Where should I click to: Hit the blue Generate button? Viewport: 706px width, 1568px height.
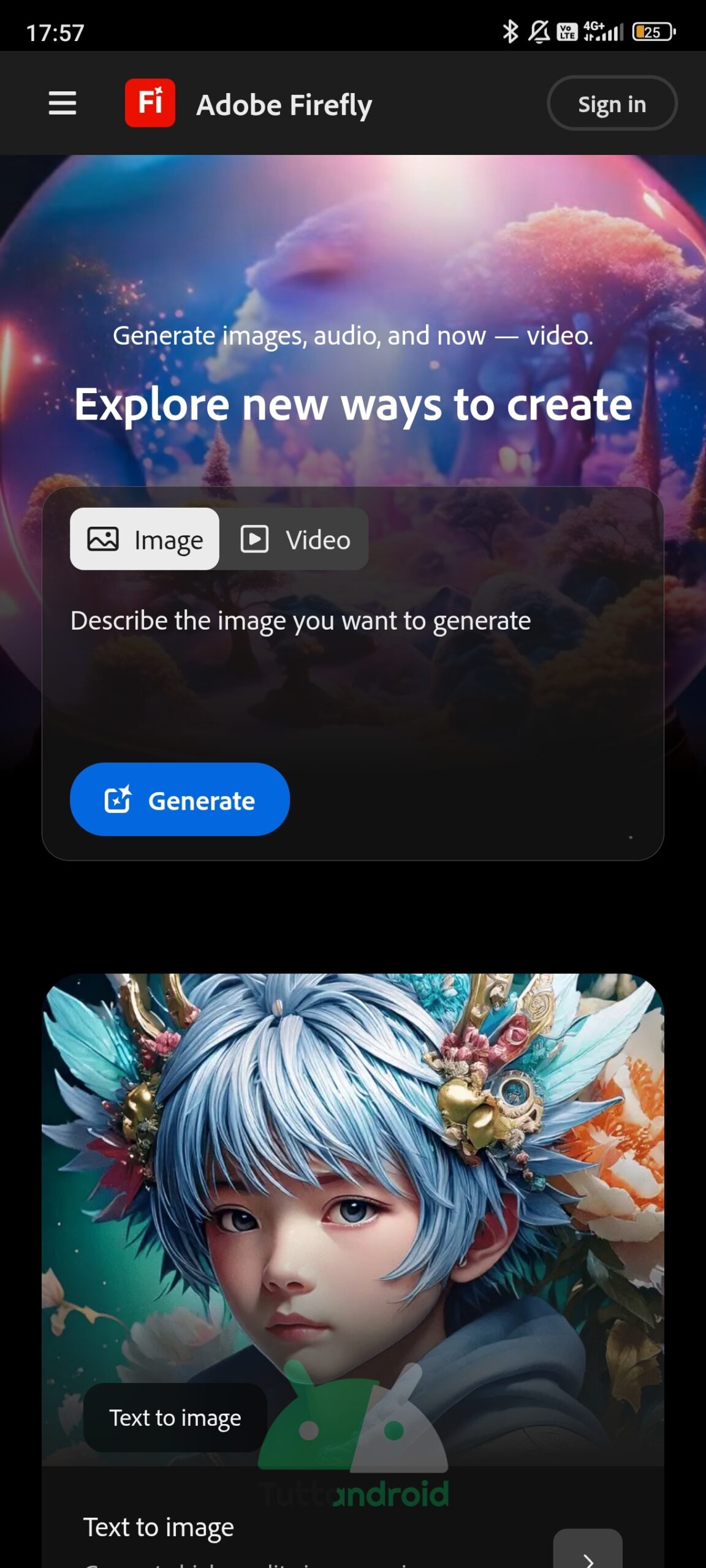(180, 799)
